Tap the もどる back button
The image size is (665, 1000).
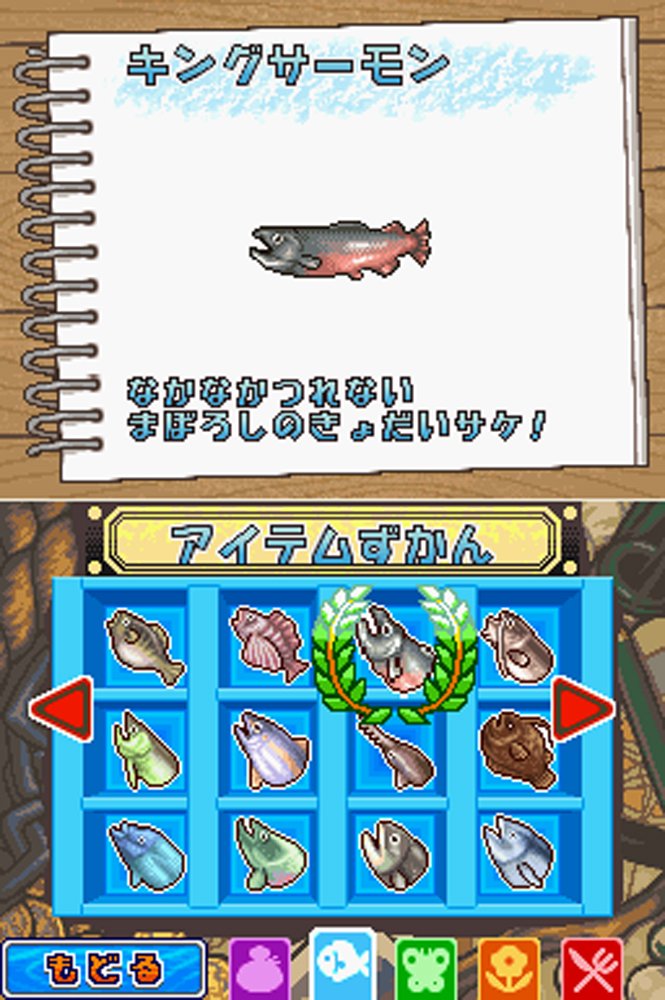[x=103, y=968]
